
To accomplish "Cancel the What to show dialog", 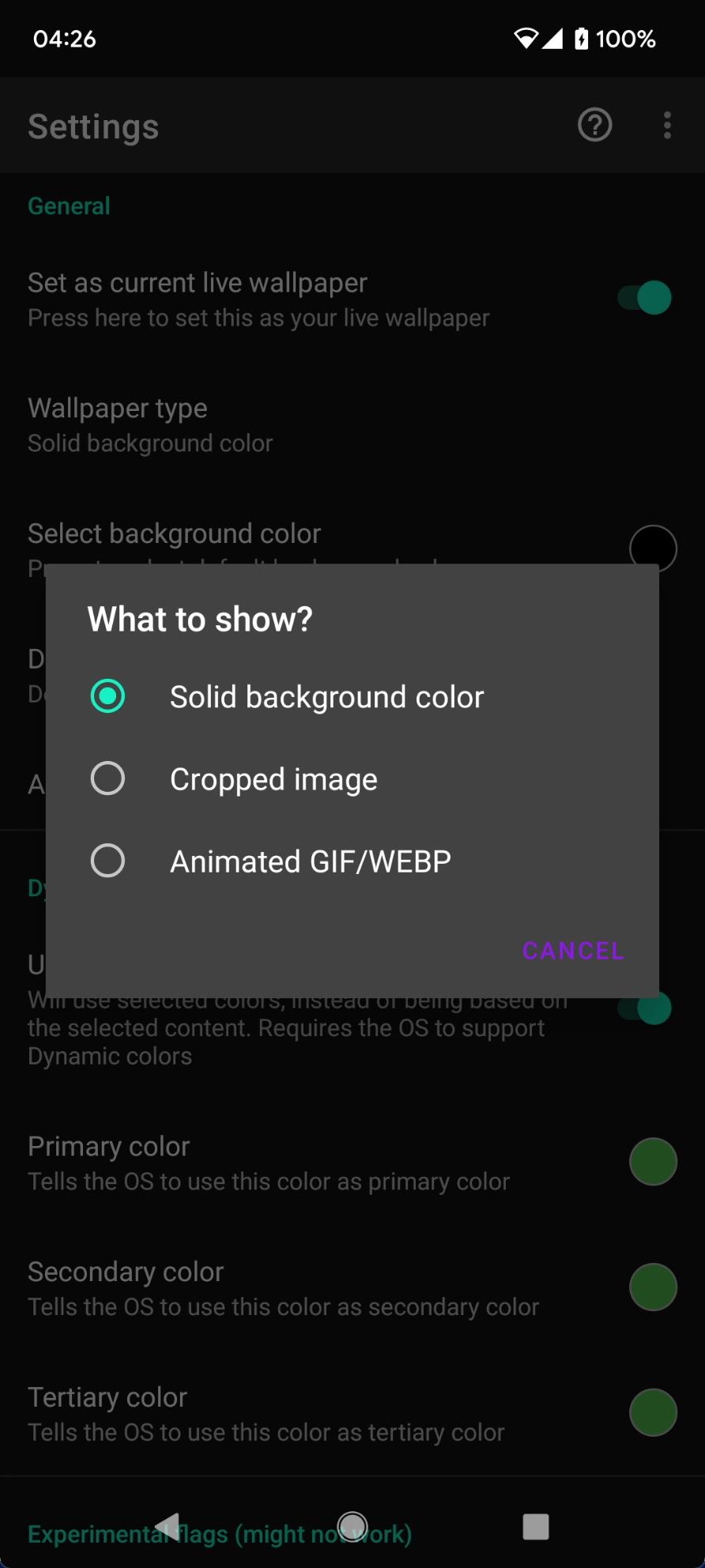I will 573,950.
